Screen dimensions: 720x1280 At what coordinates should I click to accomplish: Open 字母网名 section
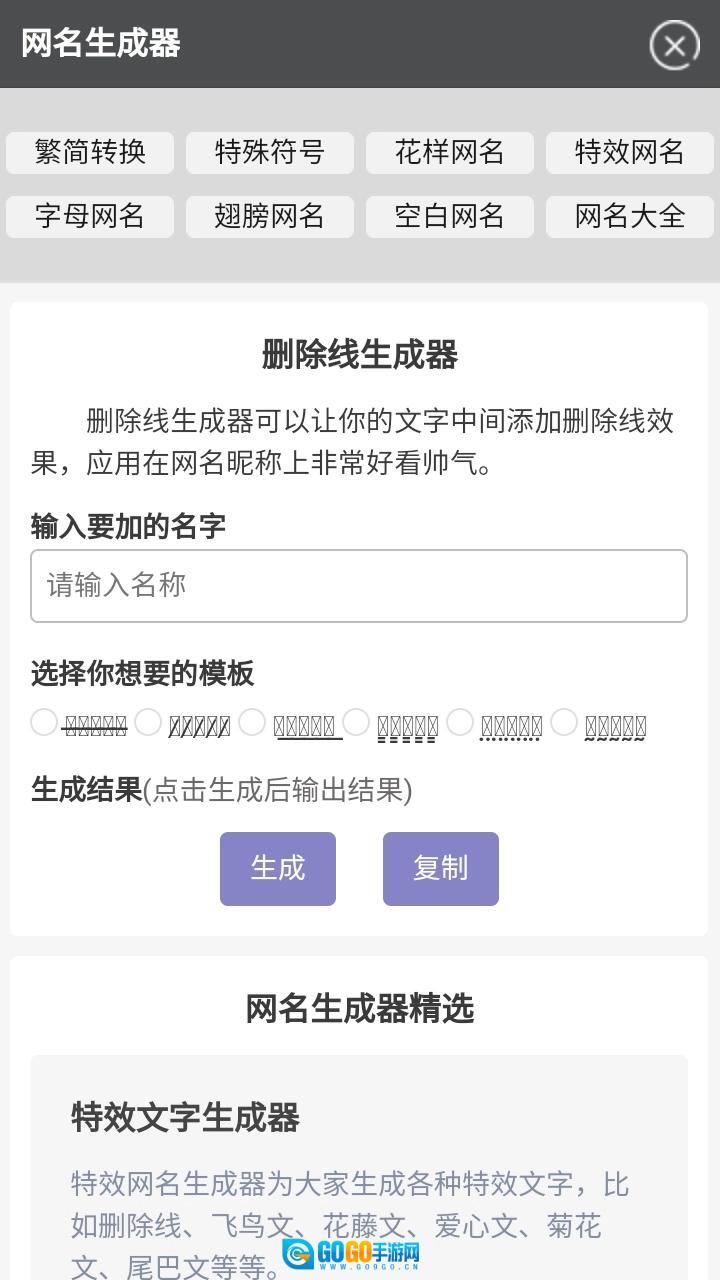click(90, 216)
